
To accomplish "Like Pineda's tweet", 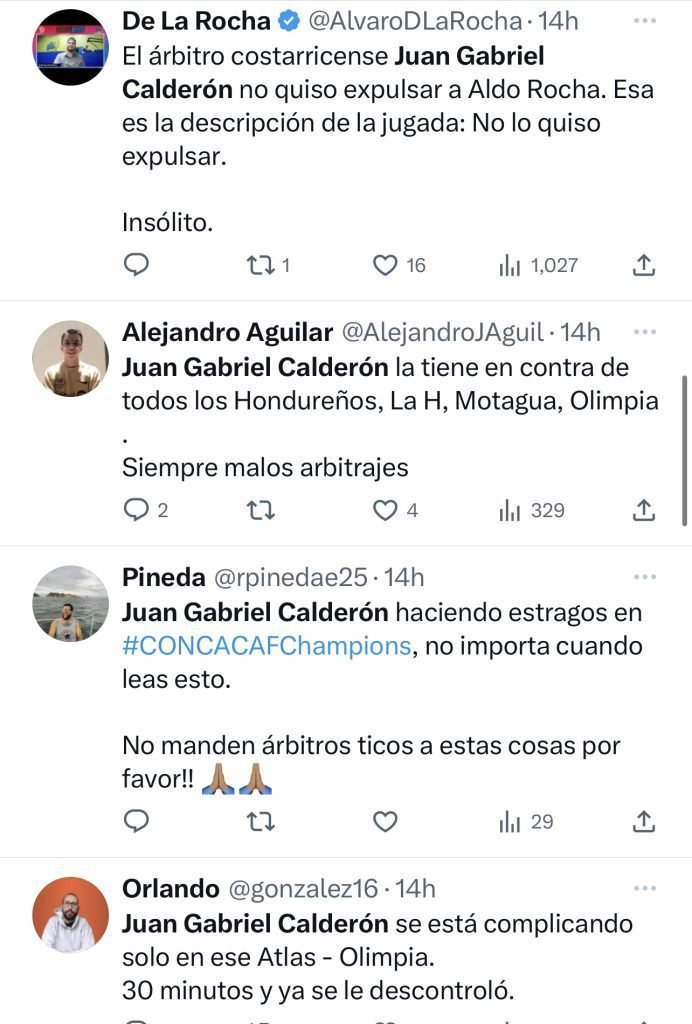I will tap(386, 821).
